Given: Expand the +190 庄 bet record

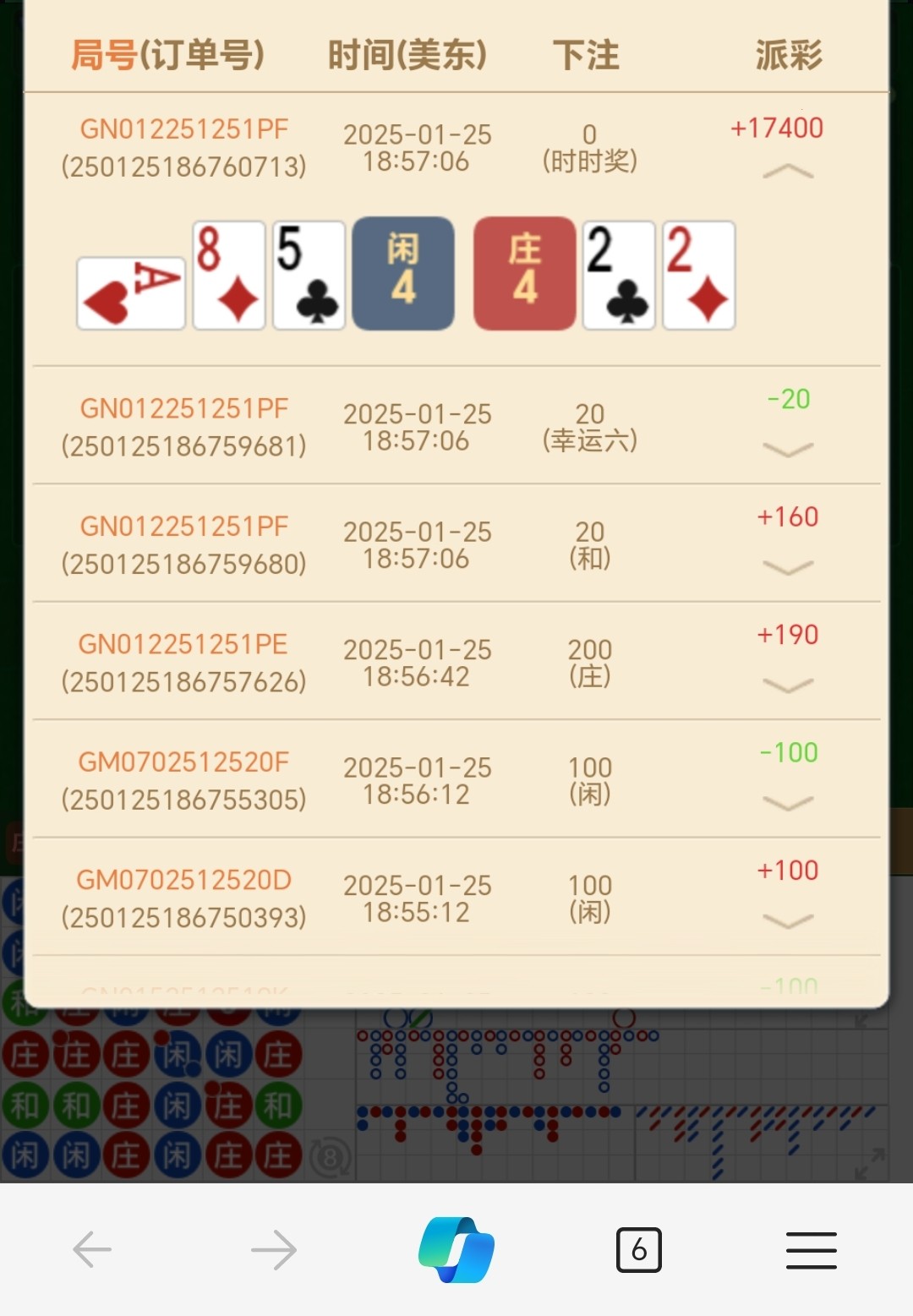Looking at the screenshot, I should 787,685.
